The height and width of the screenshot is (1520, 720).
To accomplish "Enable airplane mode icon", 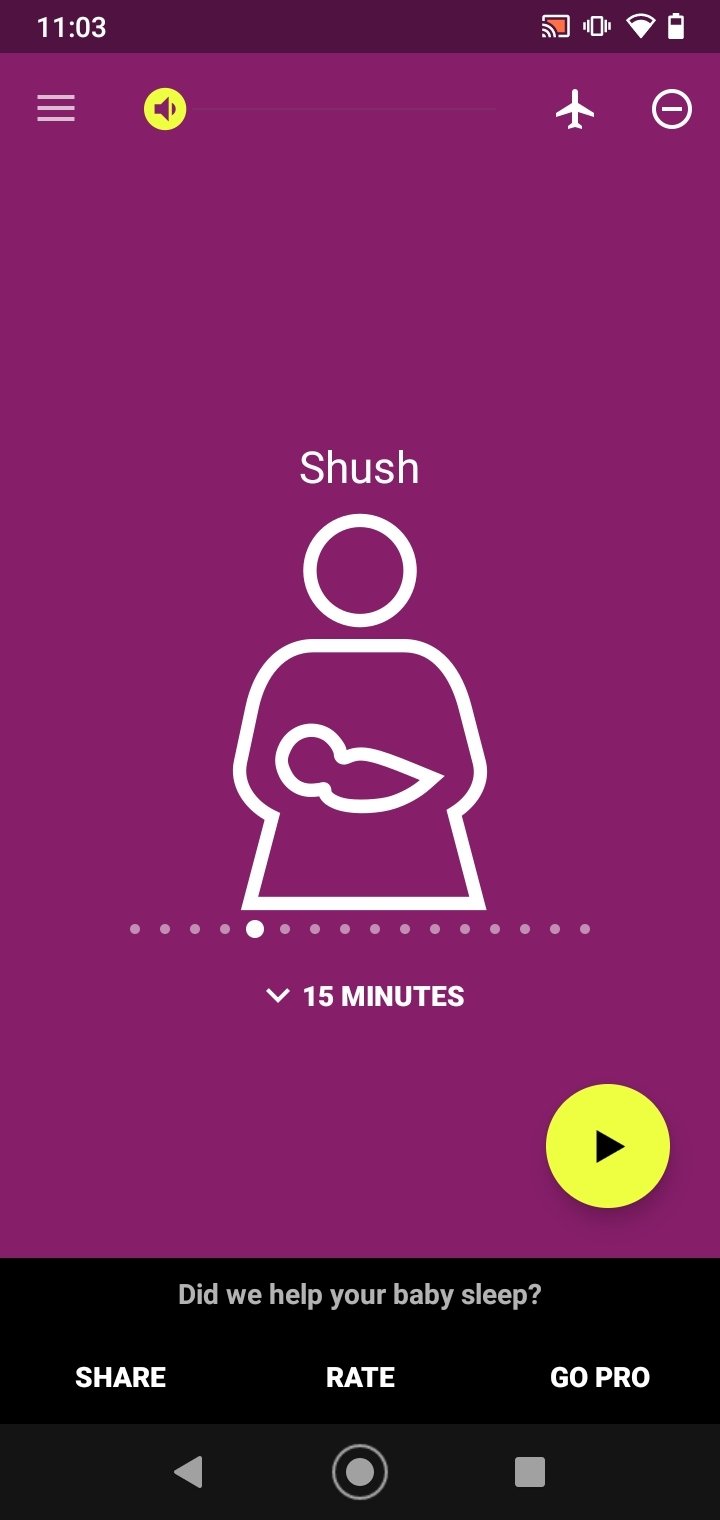I will click(575, 108).
